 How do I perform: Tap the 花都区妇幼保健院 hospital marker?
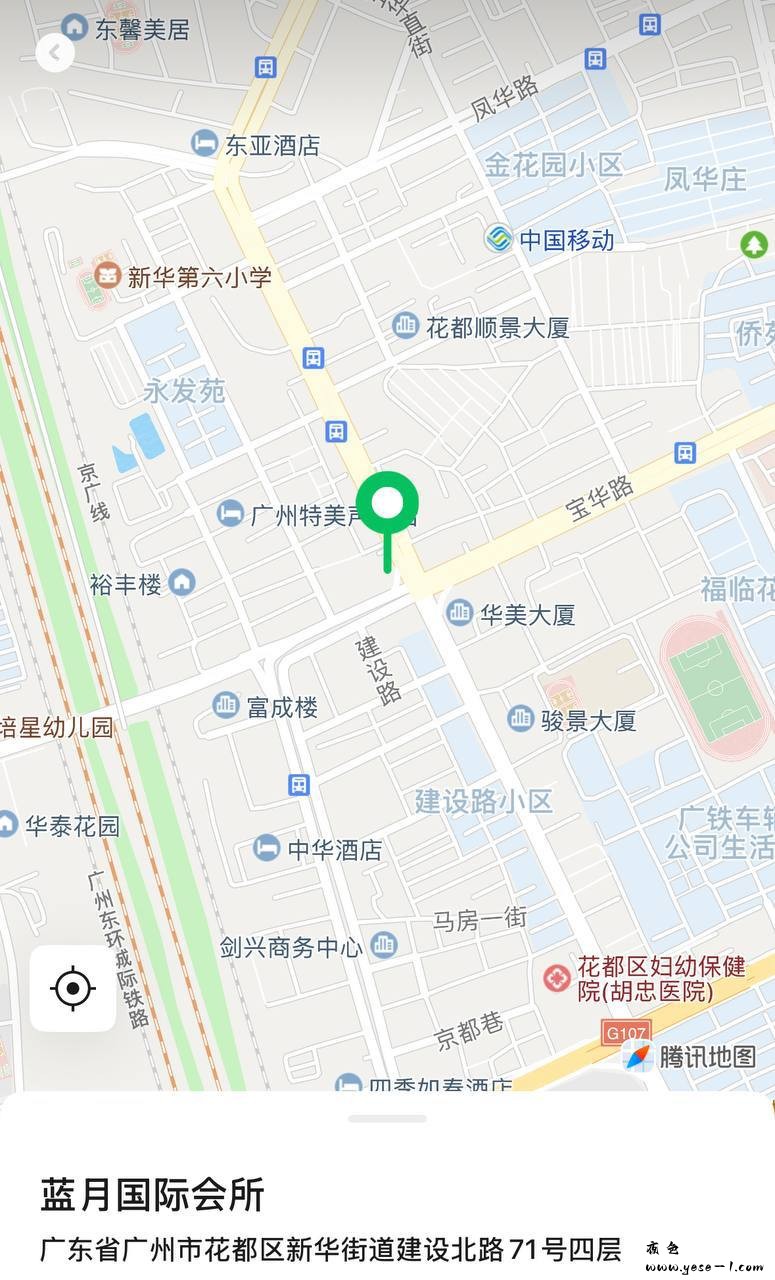click(557, 978)
